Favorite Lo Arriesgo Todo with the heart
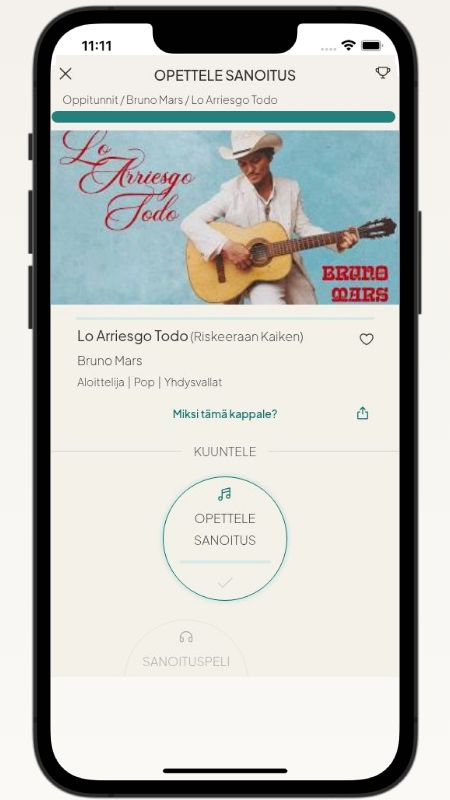 [366, 339]
